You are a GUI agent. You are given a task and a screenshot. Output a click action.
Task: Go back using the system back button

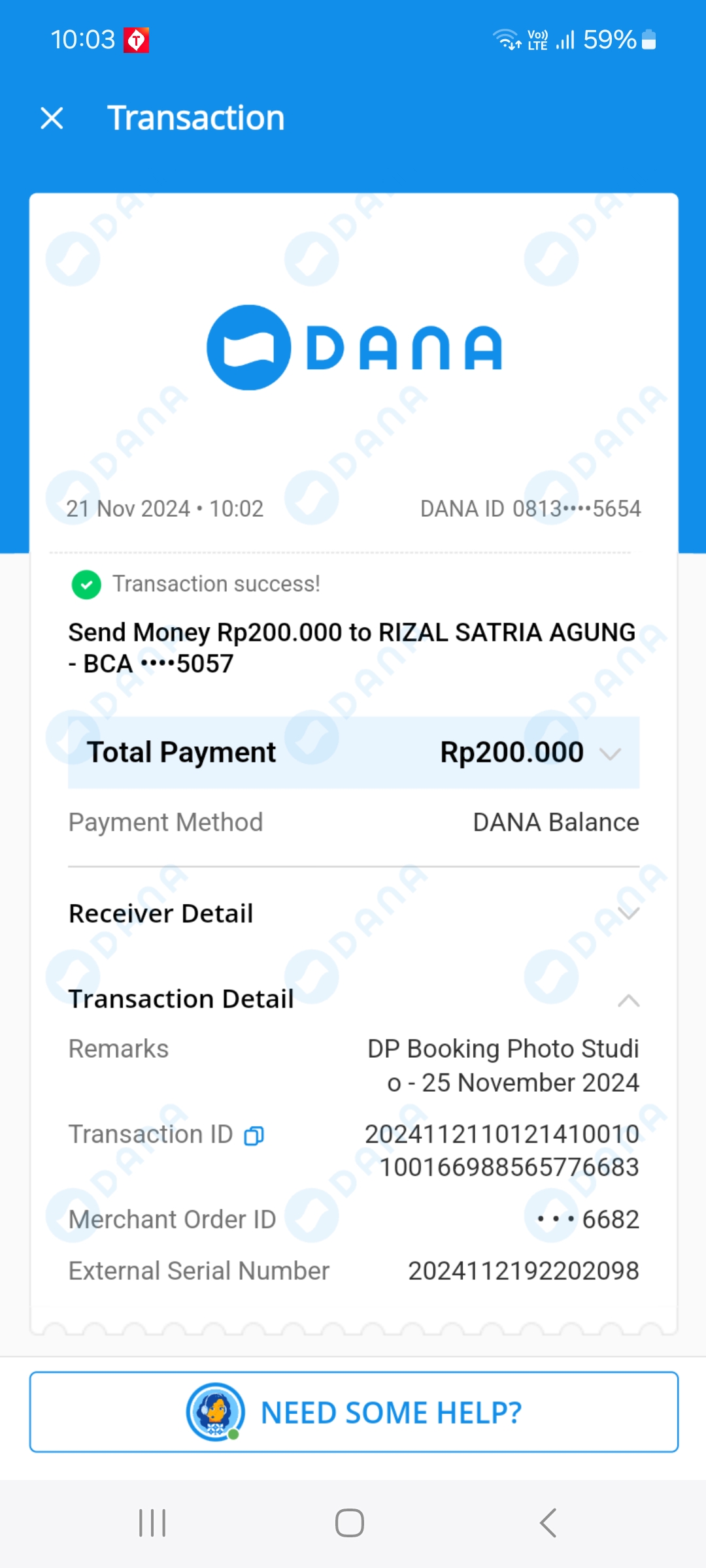click(x=548, y=1523)
